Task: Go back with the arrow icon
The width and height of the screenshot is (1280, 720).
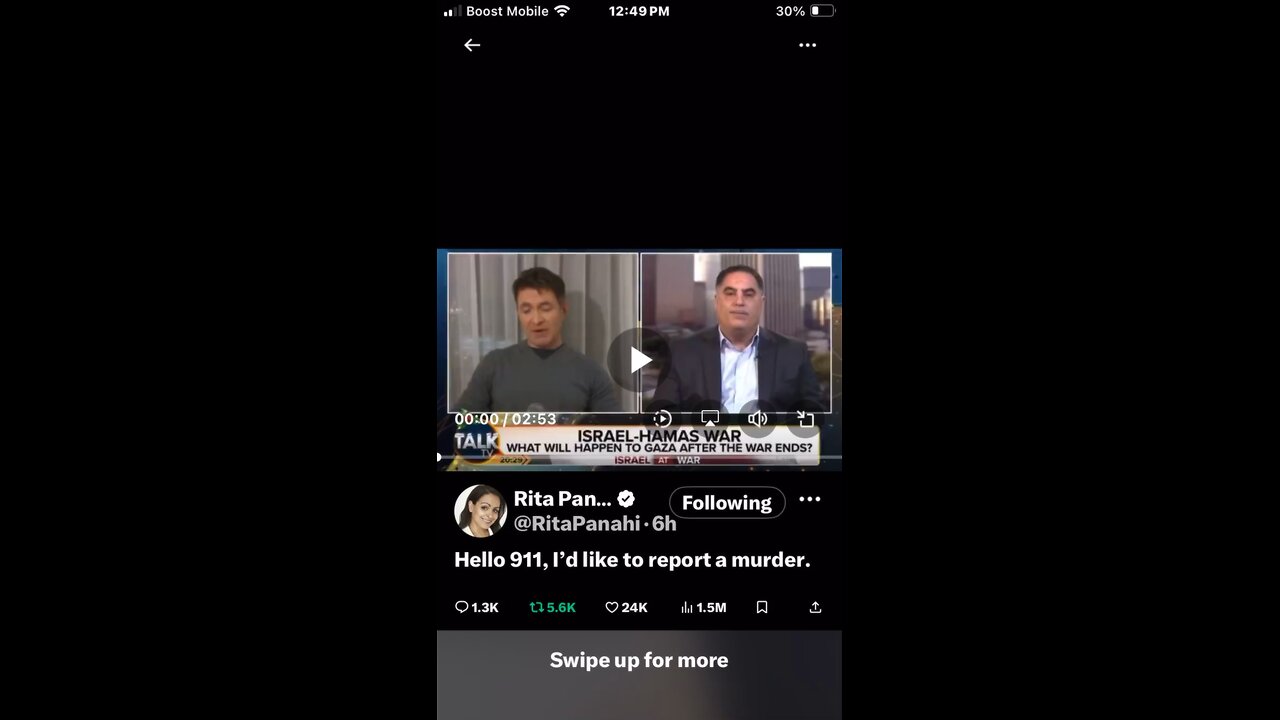Action: 472,45
